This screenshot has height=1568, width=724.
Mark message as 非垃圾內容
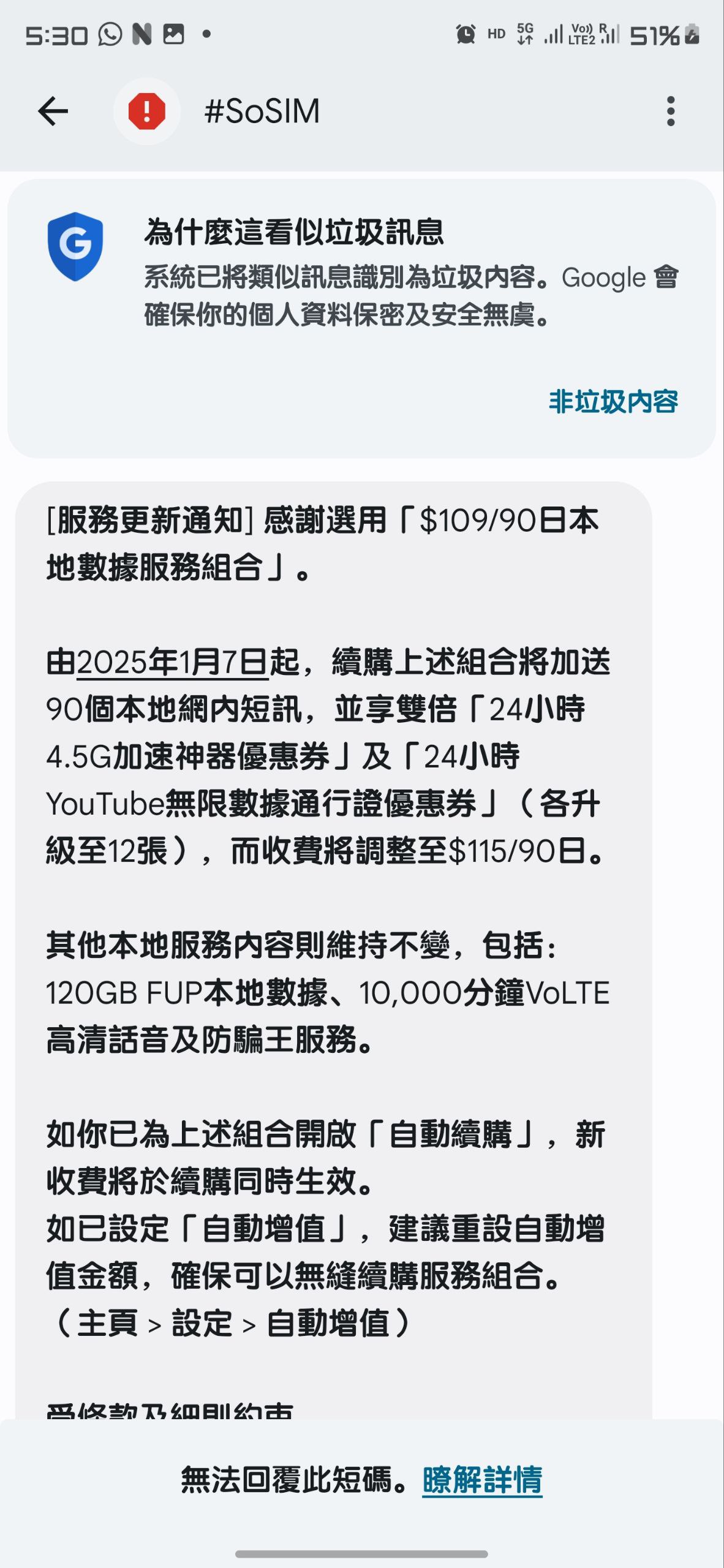[x=613, y=402]
